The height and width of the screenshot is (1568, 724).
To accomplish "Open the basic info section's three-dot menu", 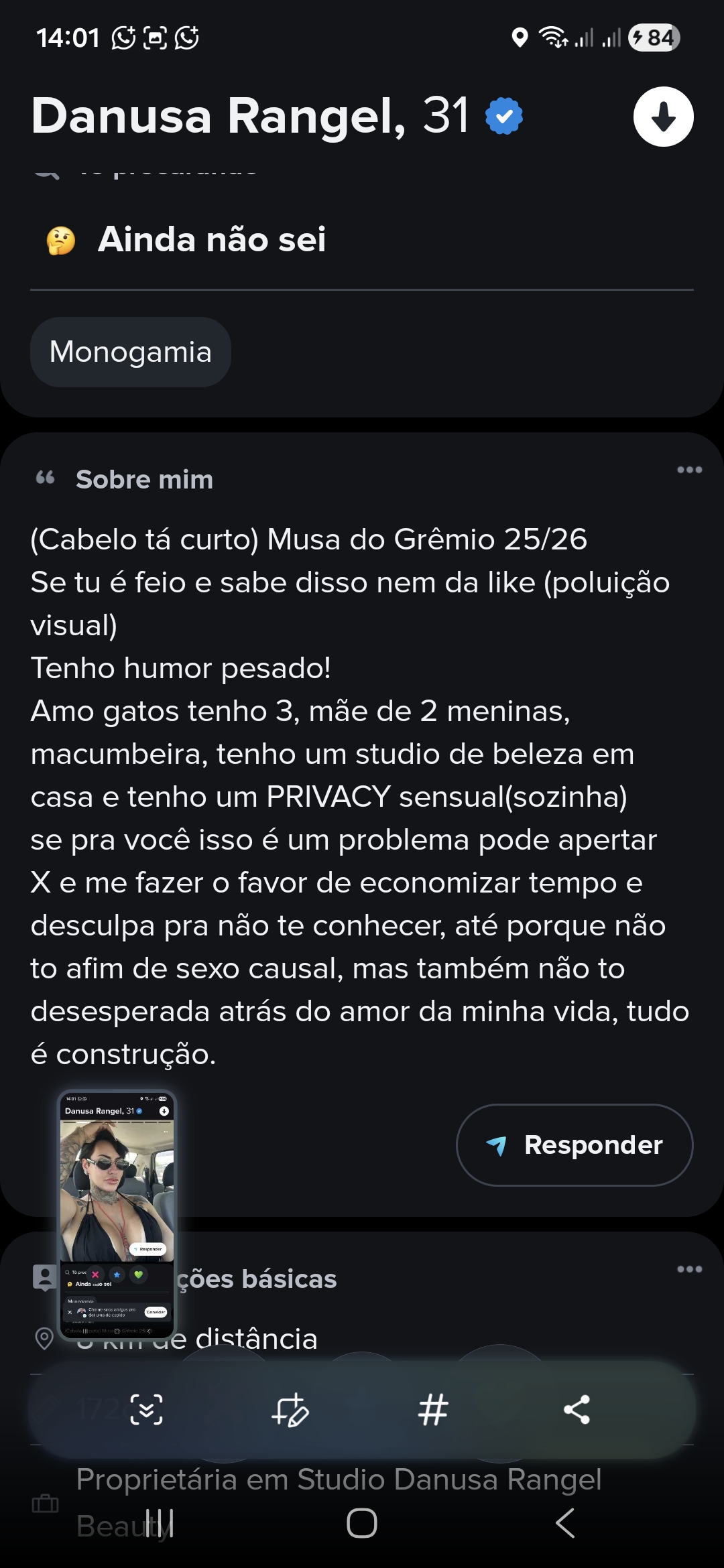I will click(x=689, y=1269).
